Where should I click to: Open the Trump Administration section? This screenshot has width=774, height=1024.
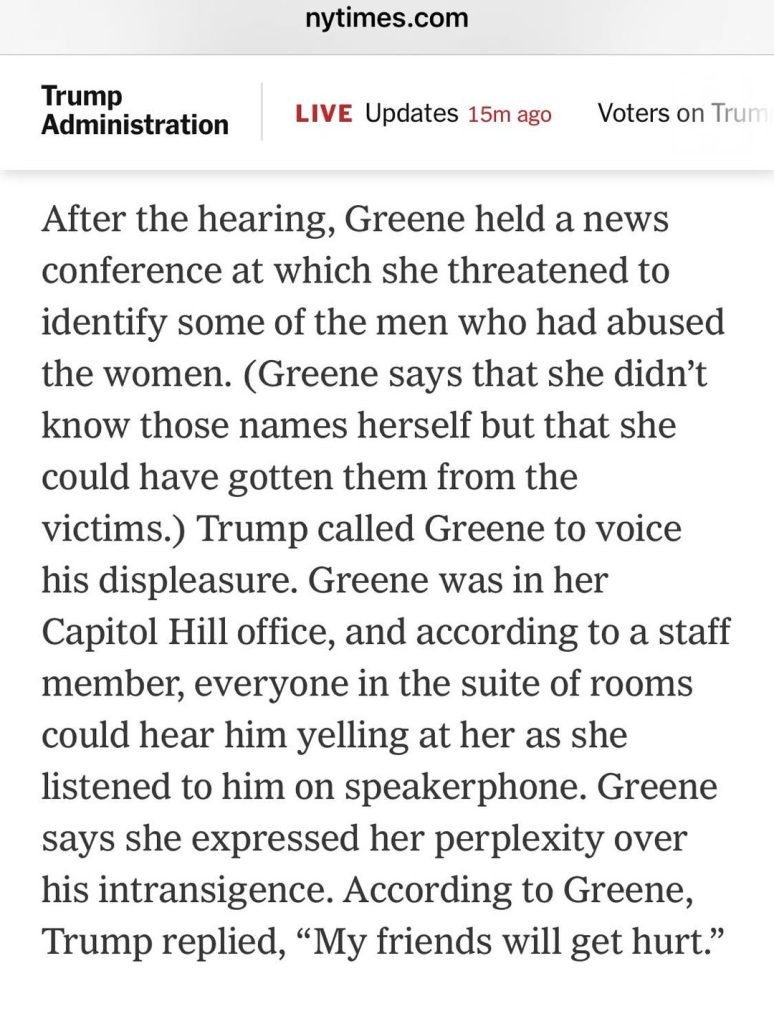click(134, 111)
